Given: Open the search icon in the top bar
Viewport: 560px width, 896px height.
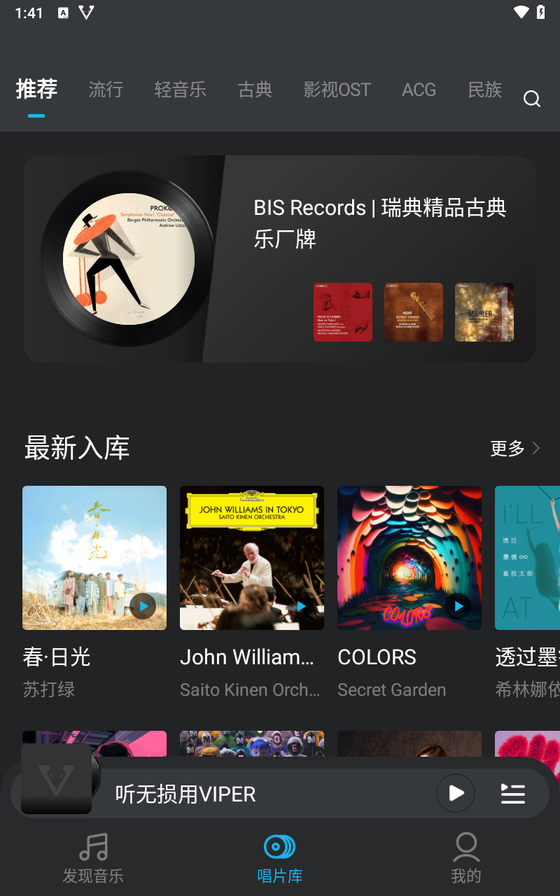Looking at the screenshot, I should click(x=531, y=99).
